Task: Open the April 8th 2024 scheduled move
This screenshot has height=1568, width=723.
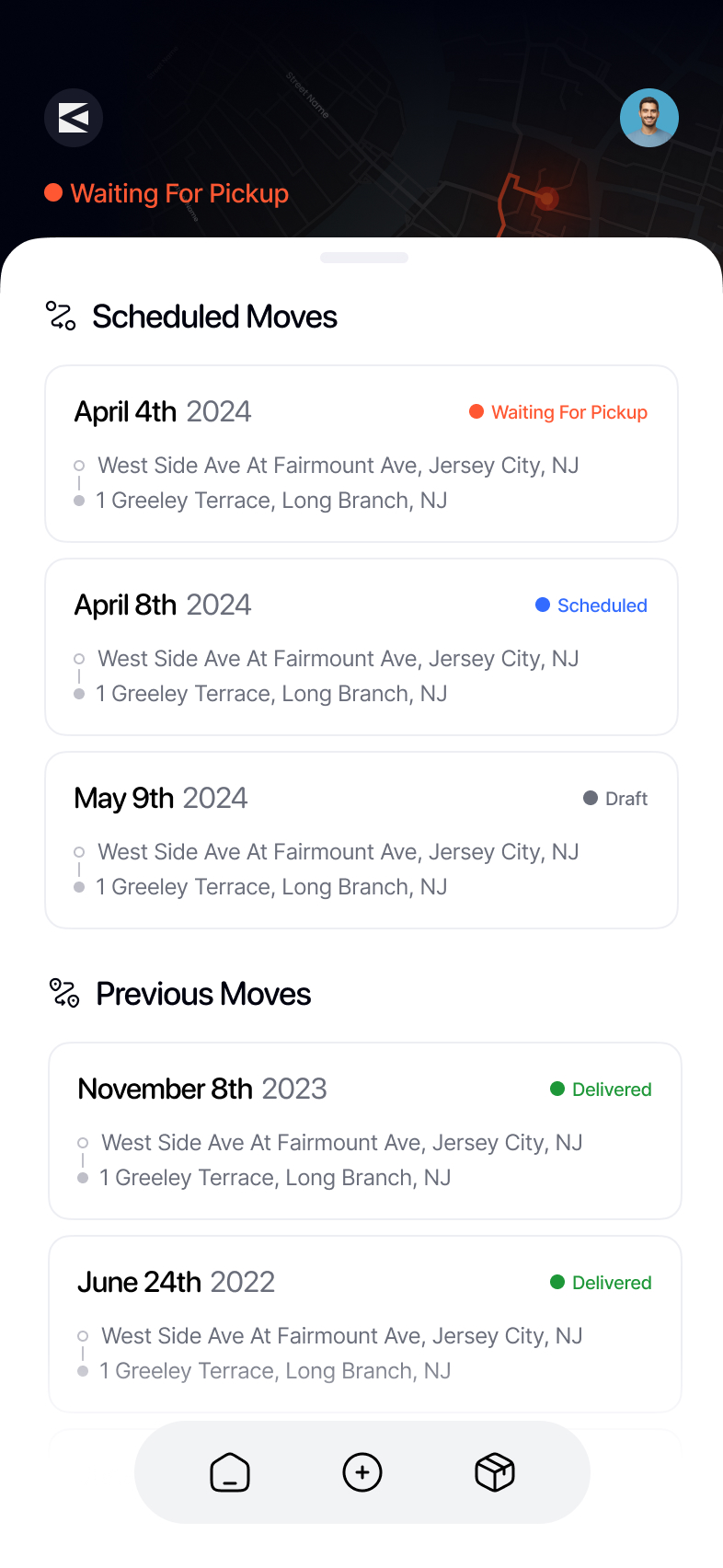Action: (x=361, y=647)
